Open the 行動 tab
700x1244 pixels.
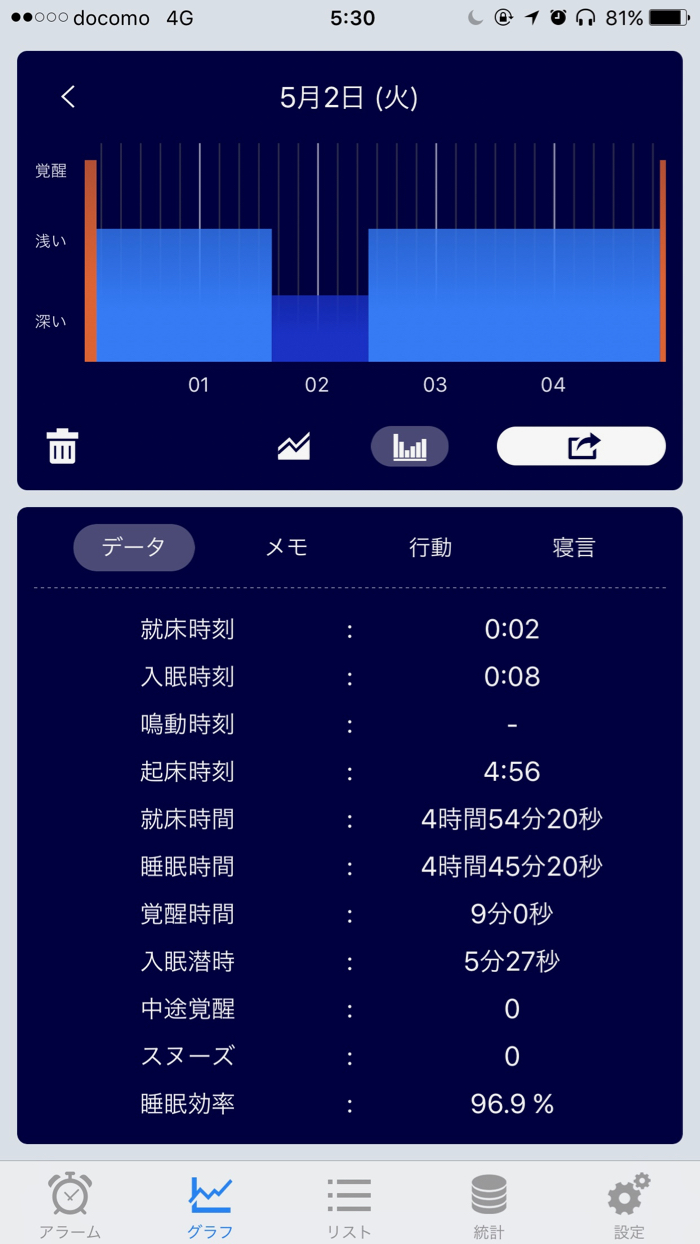click(430, 547)
